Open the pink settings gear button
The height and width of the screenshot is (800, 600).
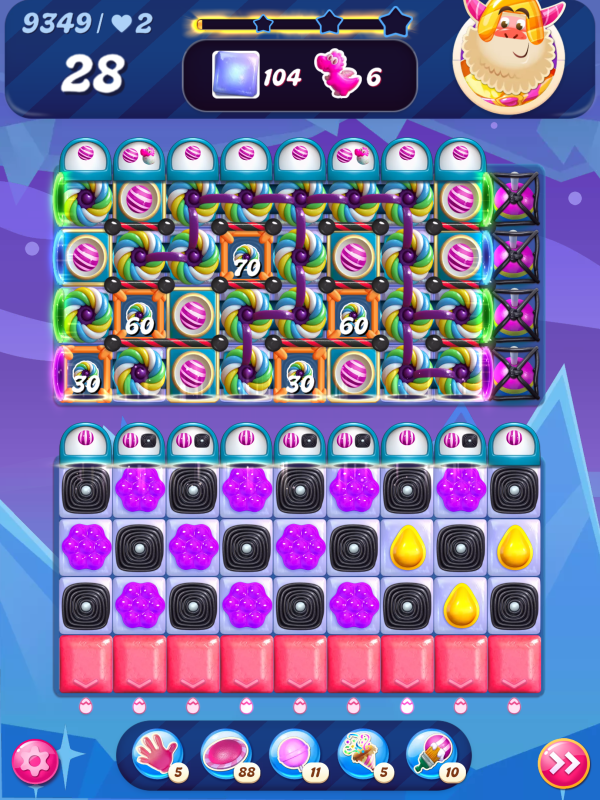[35, 763]
